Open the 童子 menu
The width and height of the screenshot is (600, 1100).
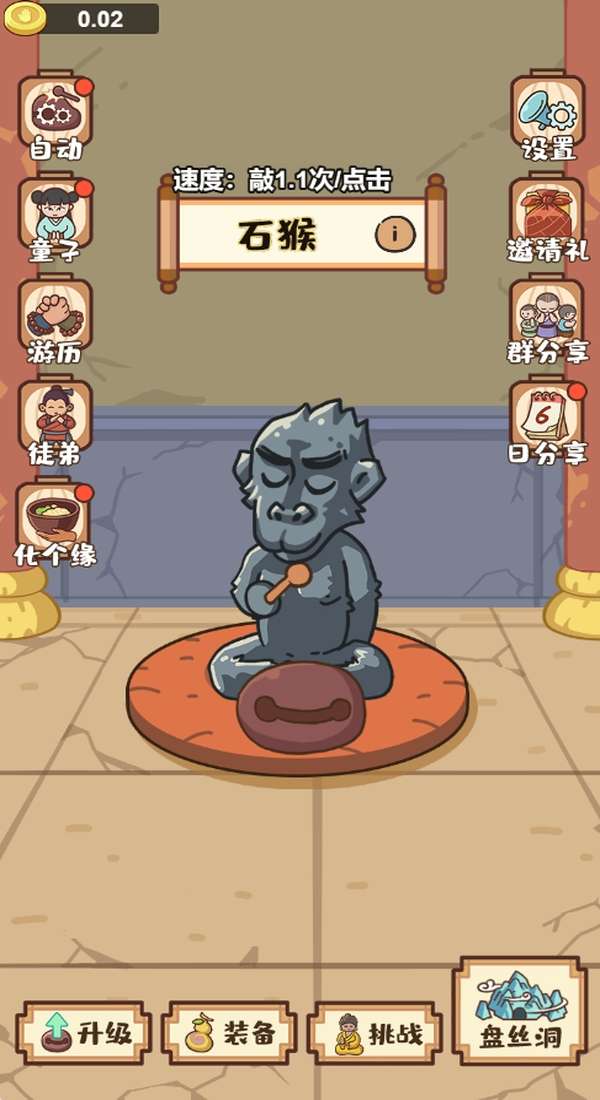[x=55, y=220]
